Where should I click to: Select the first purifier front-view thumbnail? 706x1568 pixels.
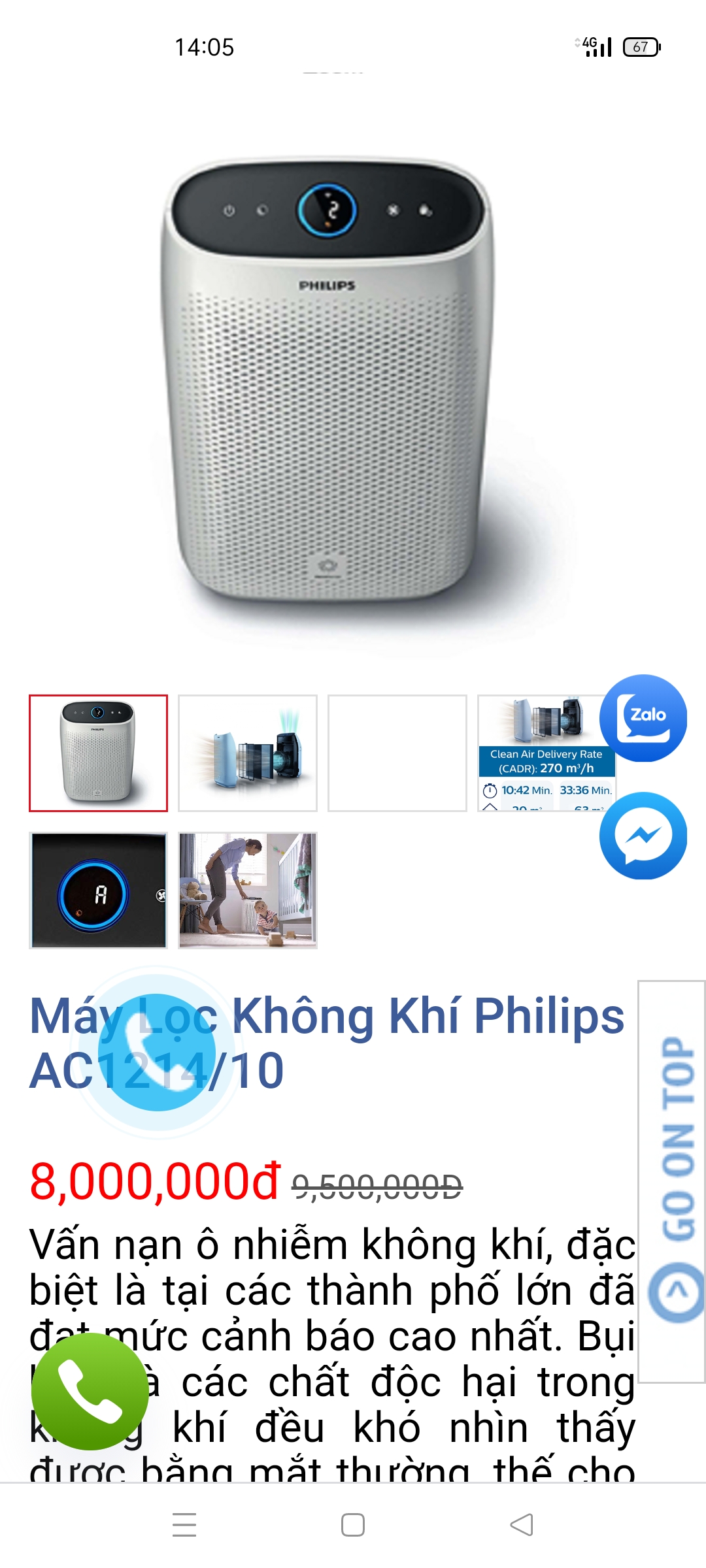click(x=98, y=753)
